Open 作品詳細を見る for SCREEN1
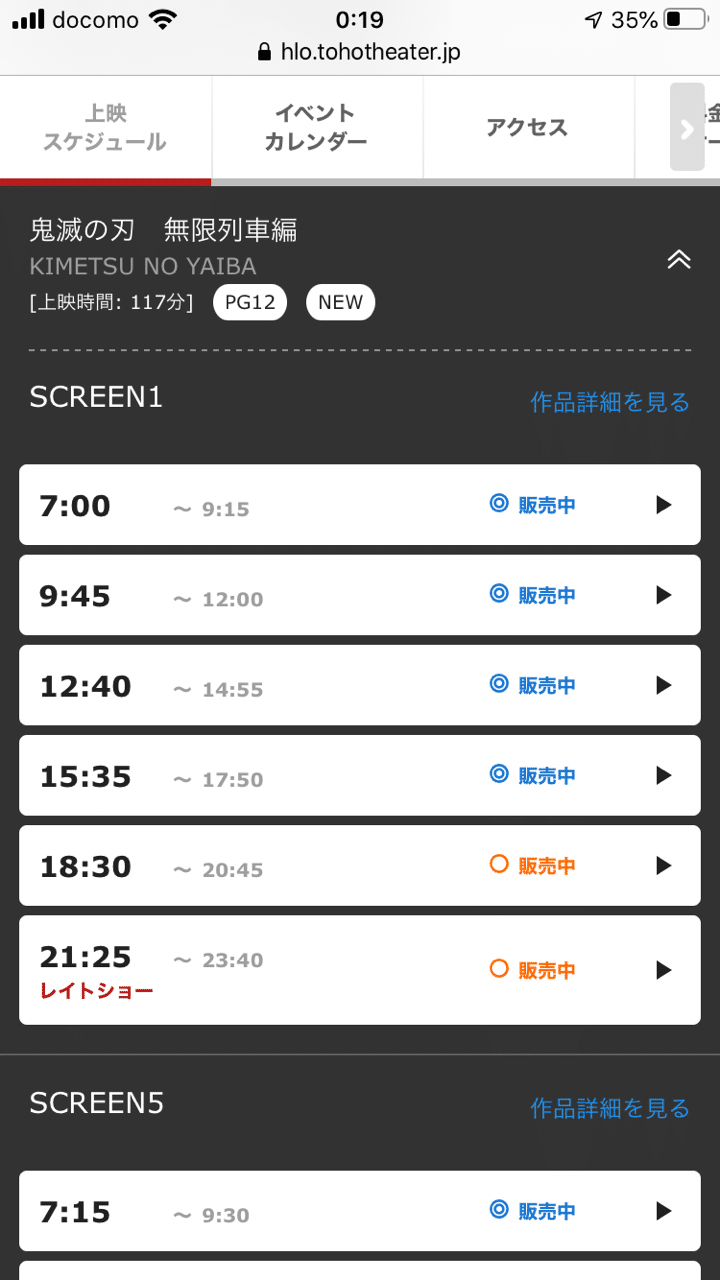Screen dimensions: 720x1280 pos(610,402)
